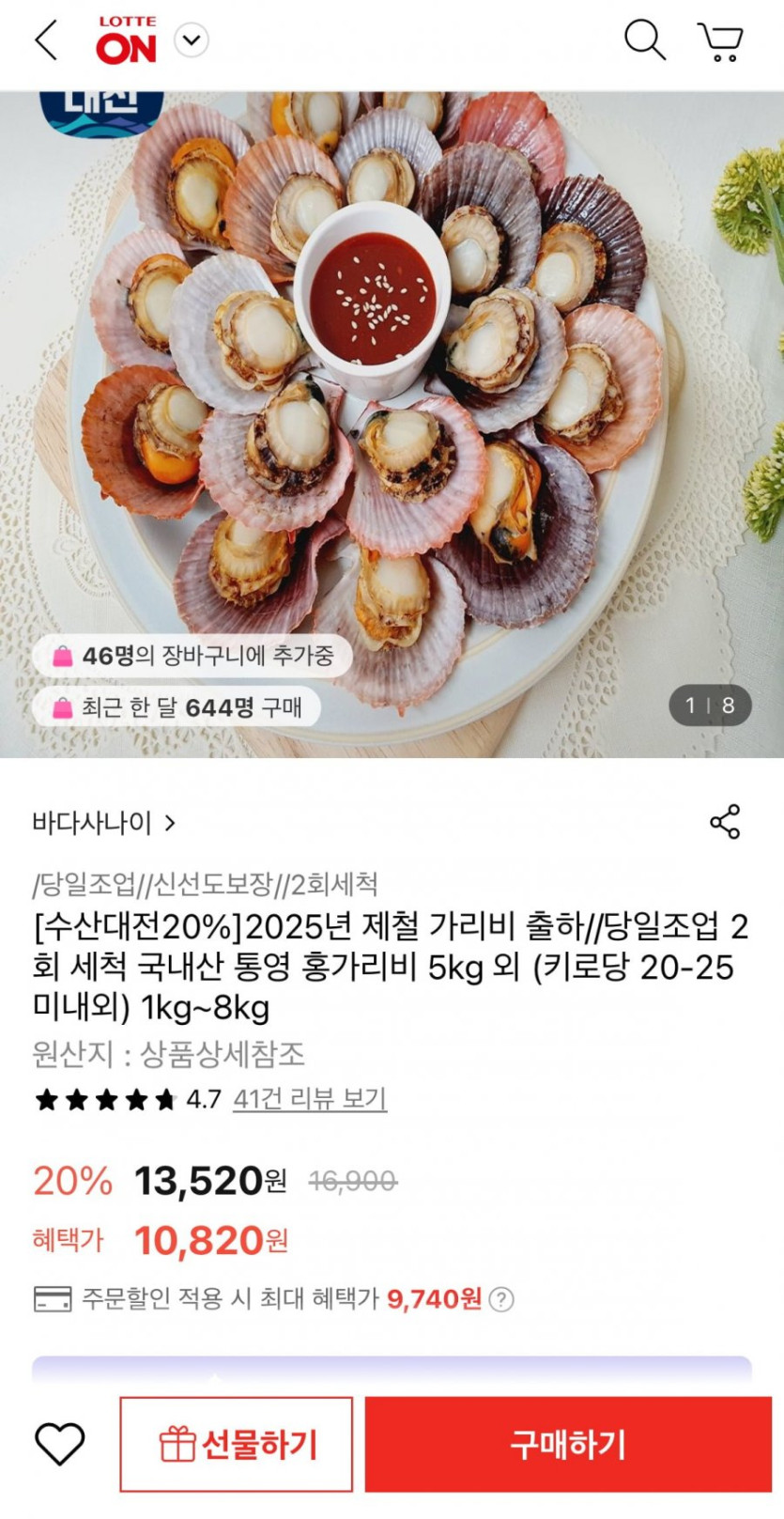Add product to wishlist with heart
This screenshot has width=784, height=1519.
pyautogui.click(x=60, y=1443)
